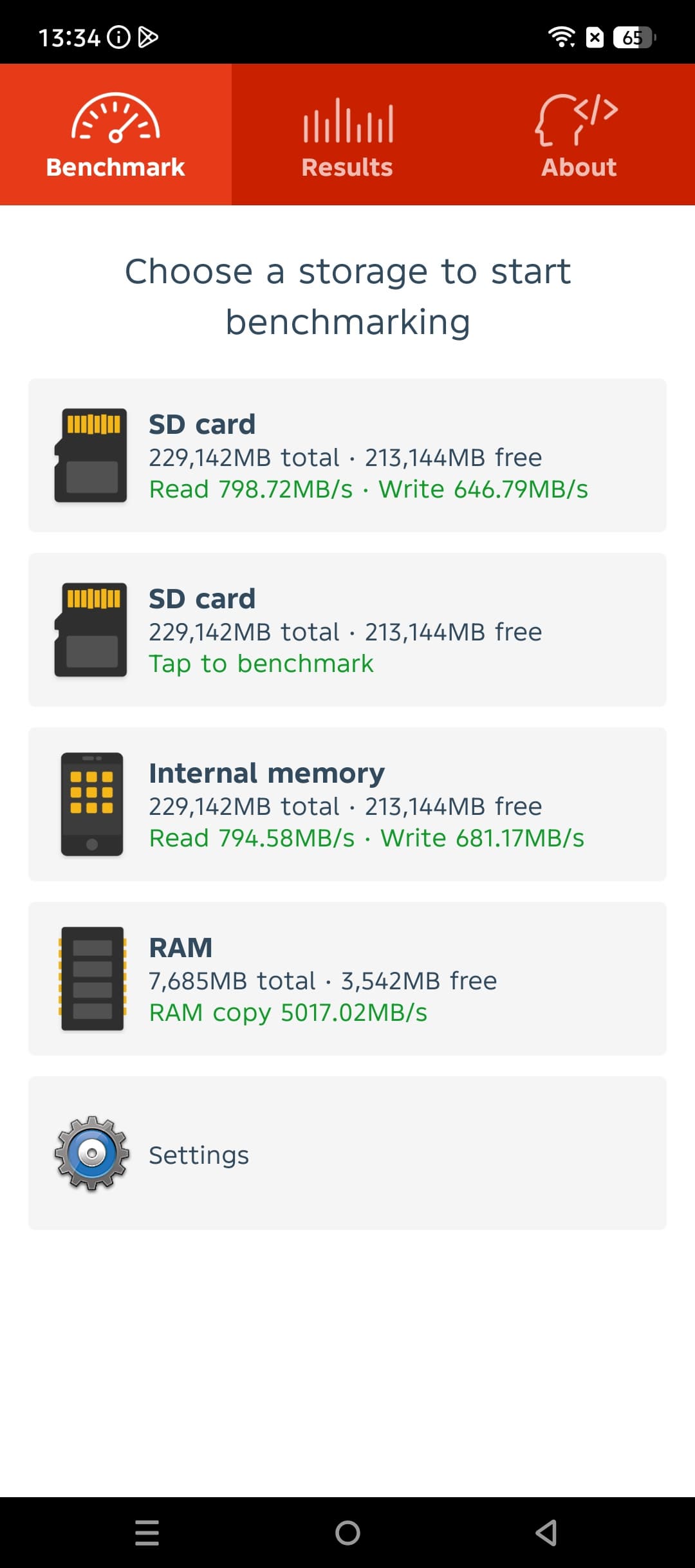Go back using the system back button
Image resolution: width=695 pixels, height=1568 pixels.
[x=546, y=1533]
